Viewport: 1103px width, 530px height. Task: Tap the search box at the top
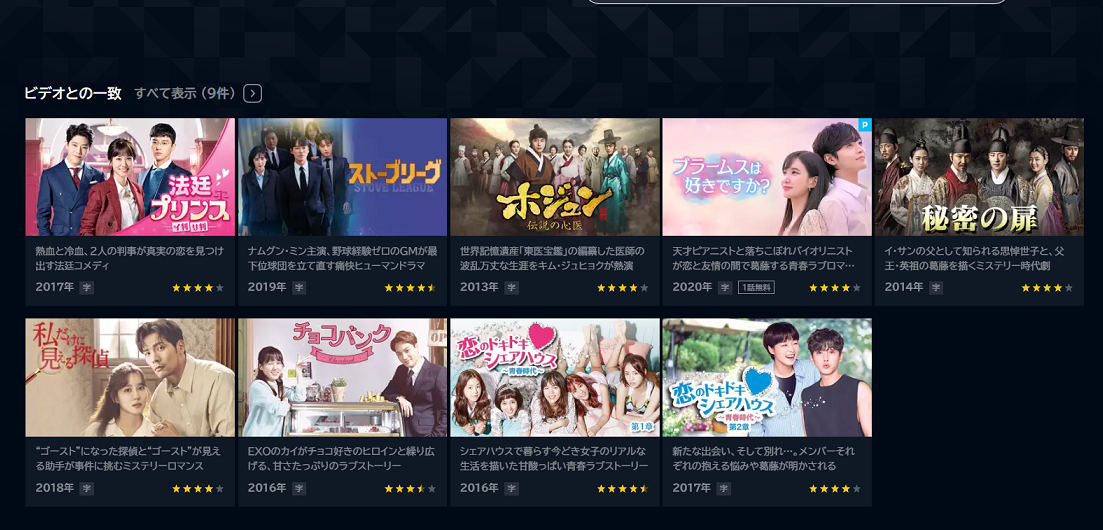tap(795, 1)
